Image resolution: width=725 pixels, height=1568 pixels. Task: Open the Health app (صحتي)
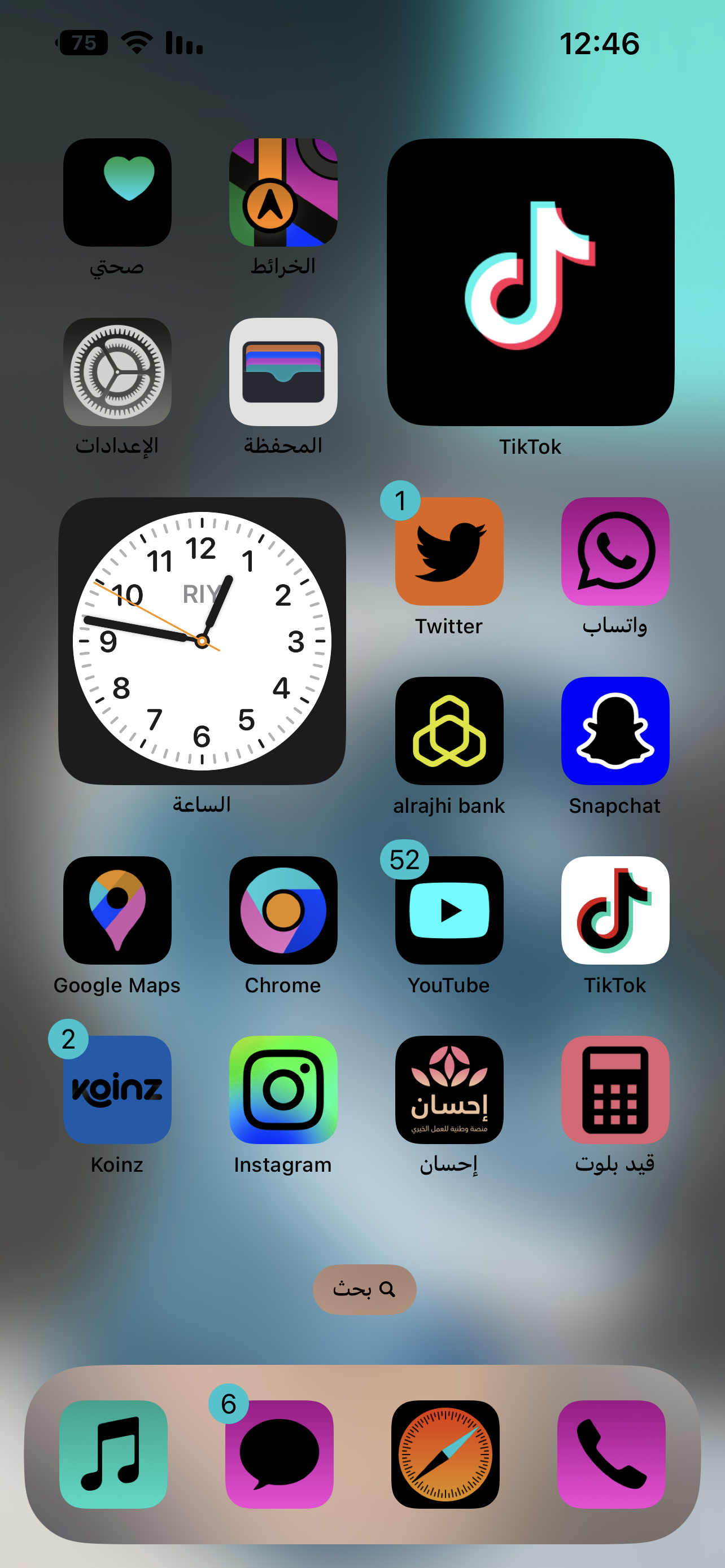tap(117, 192)
